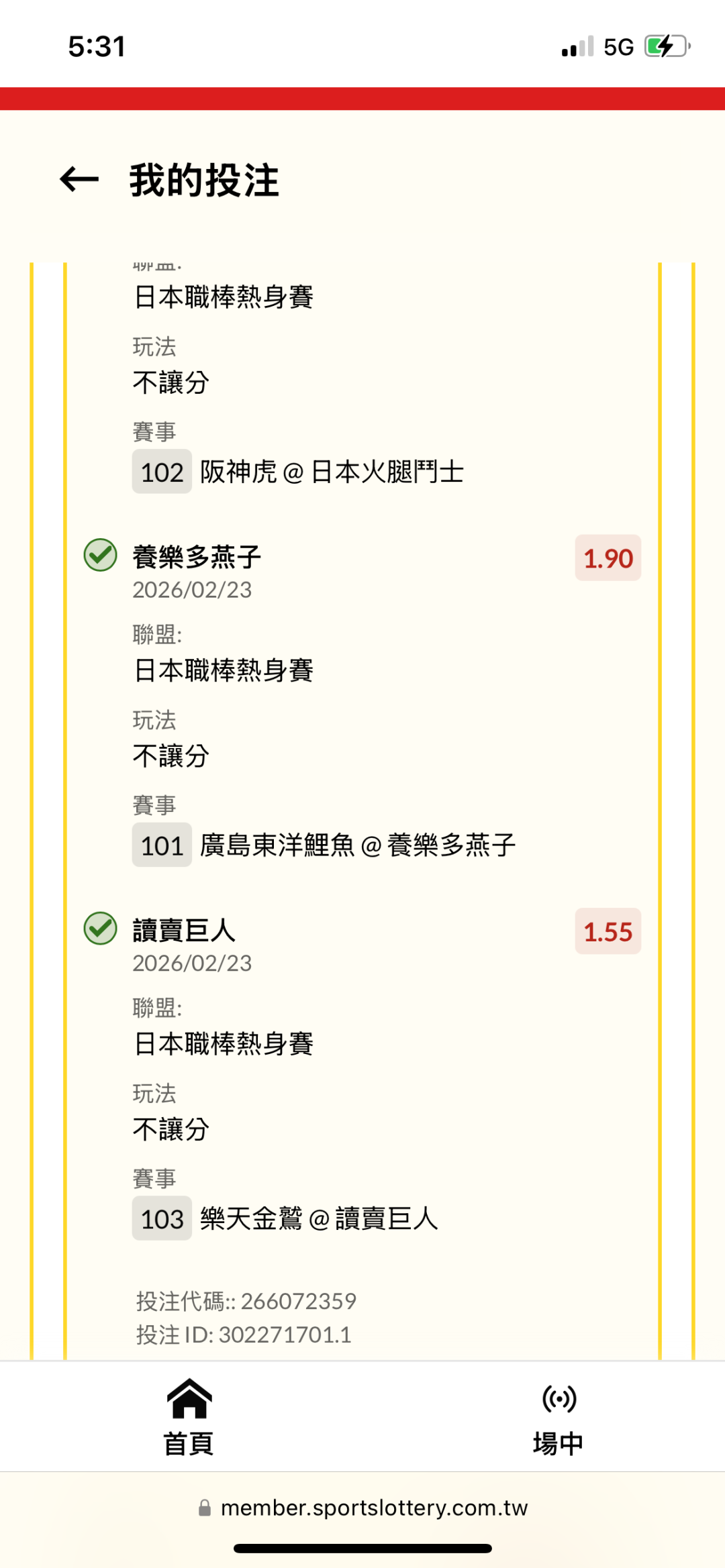
Task: Go back from 我的投注 page
Action: point(79,180)
